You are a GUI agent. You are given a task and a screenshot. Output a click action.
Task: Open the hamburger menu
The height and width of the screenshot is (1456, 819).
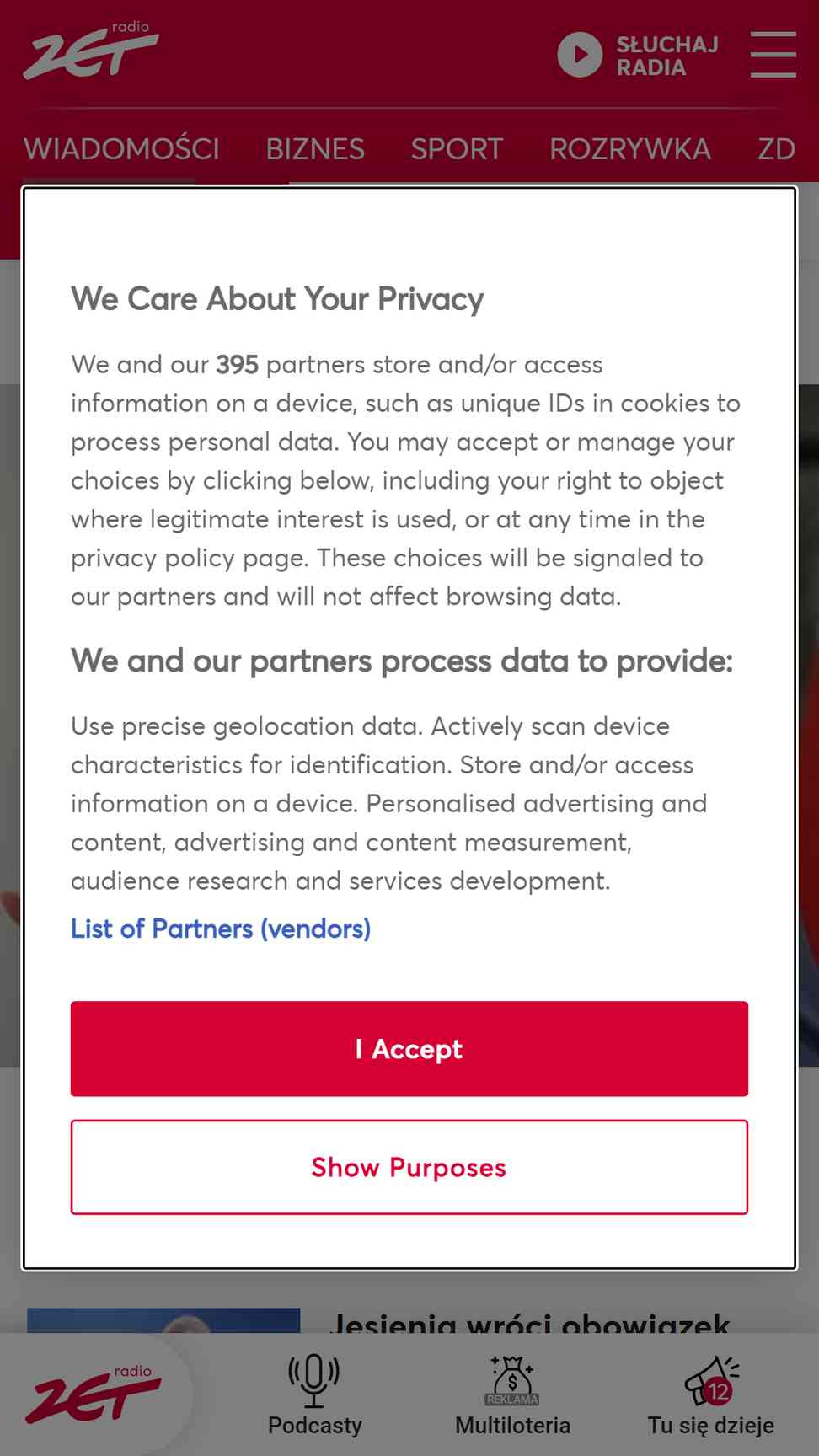click(773, 55)
